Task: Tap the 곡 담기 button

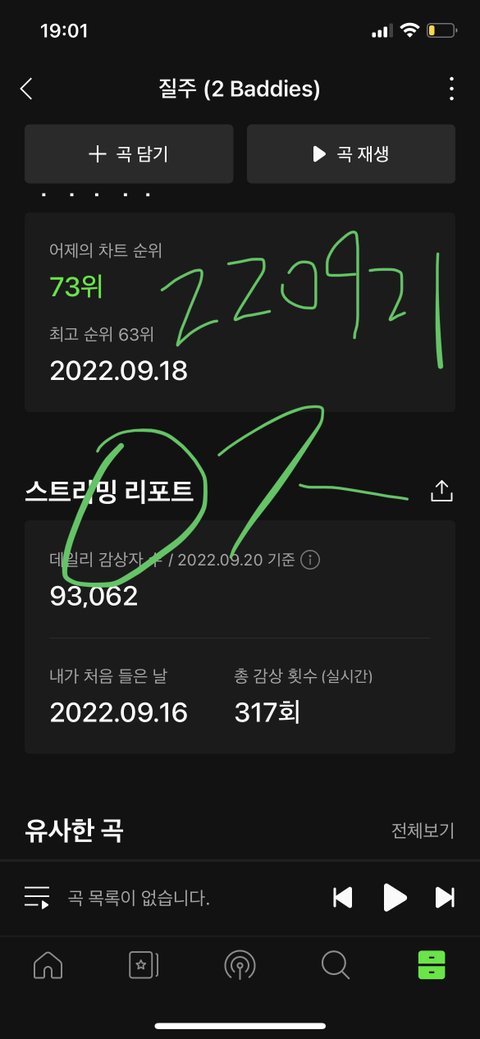Action: tap(129, 154)
